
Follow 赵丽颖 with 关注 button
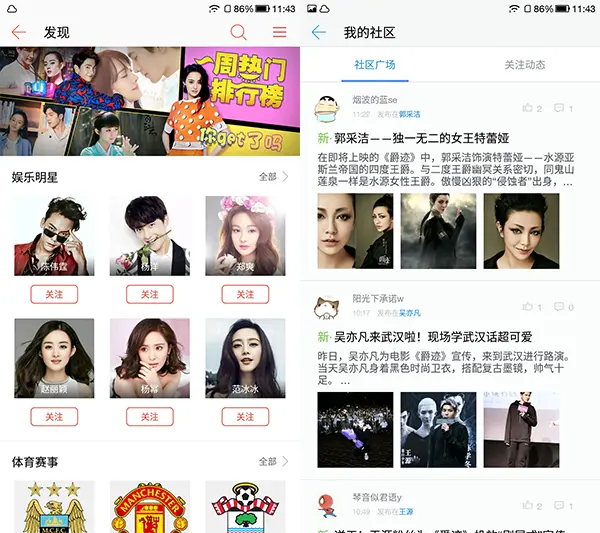point(54,416)
